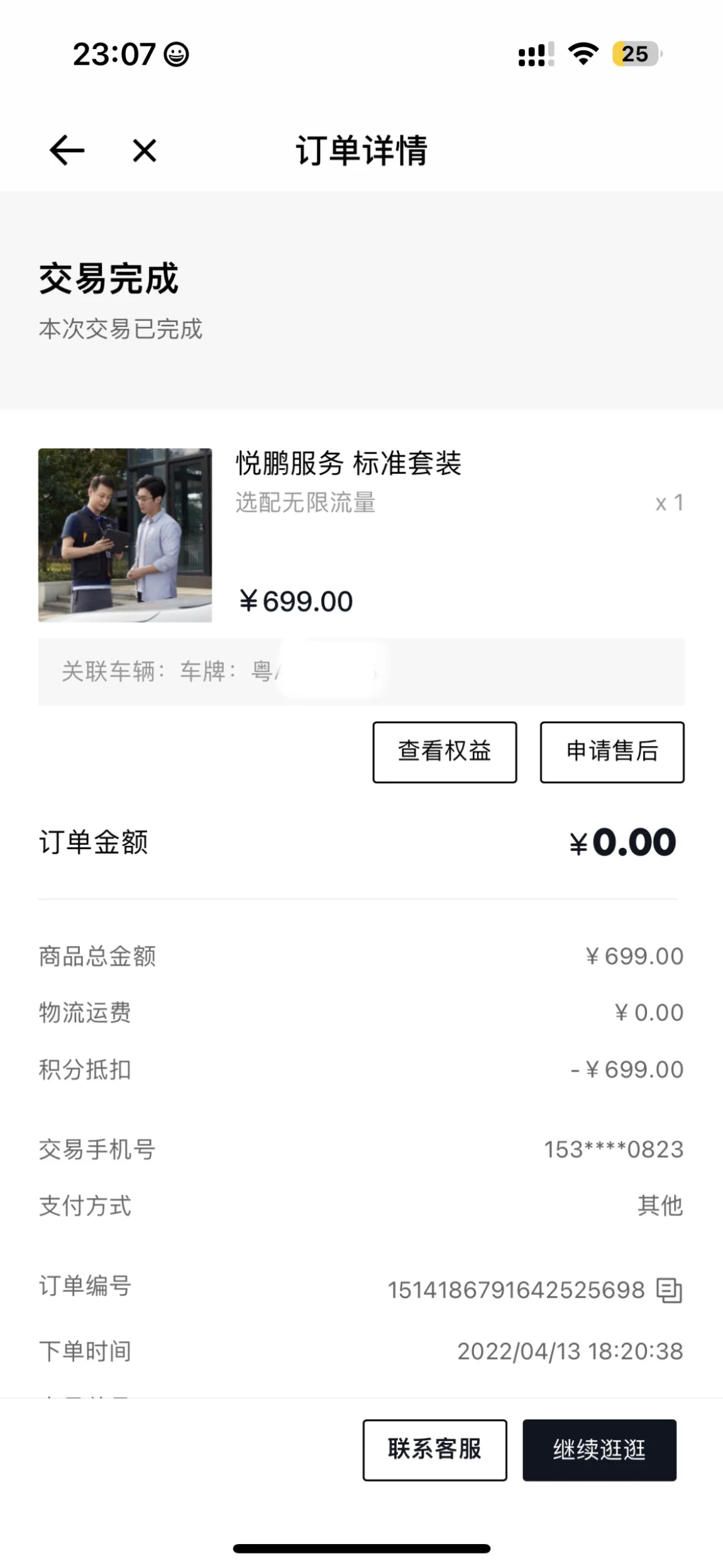
Task: Tap 联系客服 to contact customer service
Action: (434, 1450)
